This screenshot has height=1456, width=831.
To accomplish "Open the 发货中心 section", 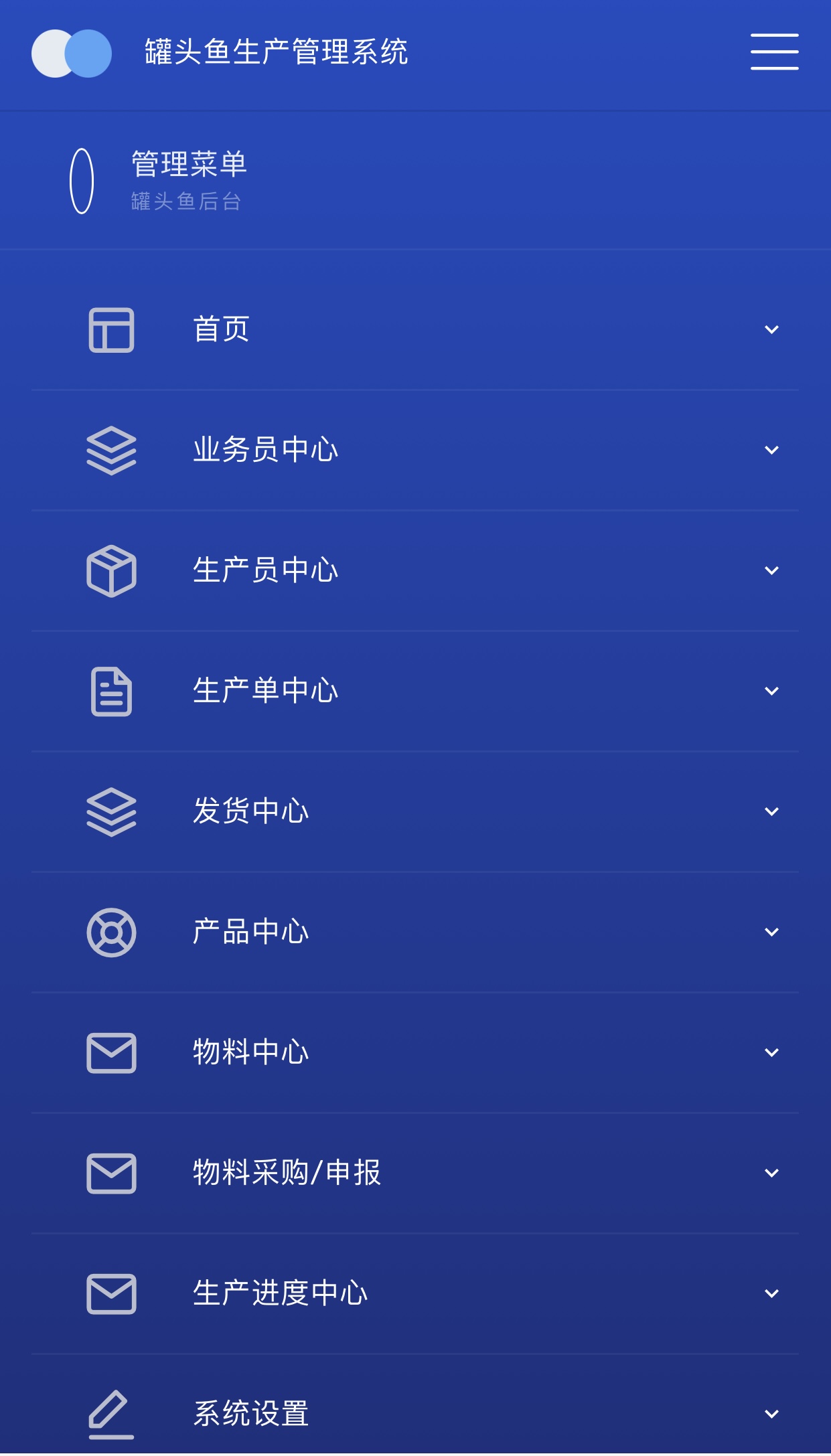I will pyautogui.click(x=415, y=811).
